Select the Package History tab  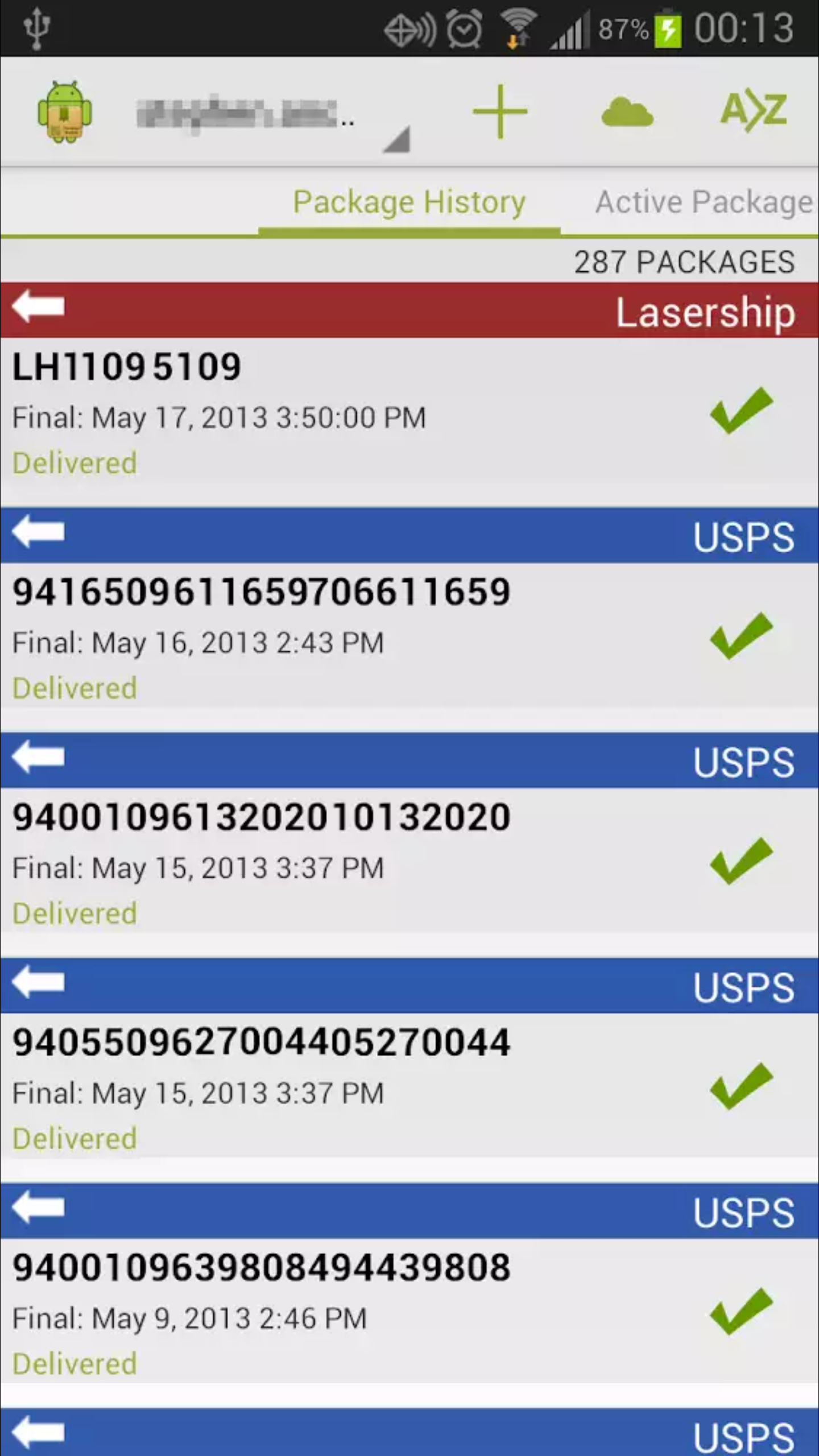tap(409, 202)
